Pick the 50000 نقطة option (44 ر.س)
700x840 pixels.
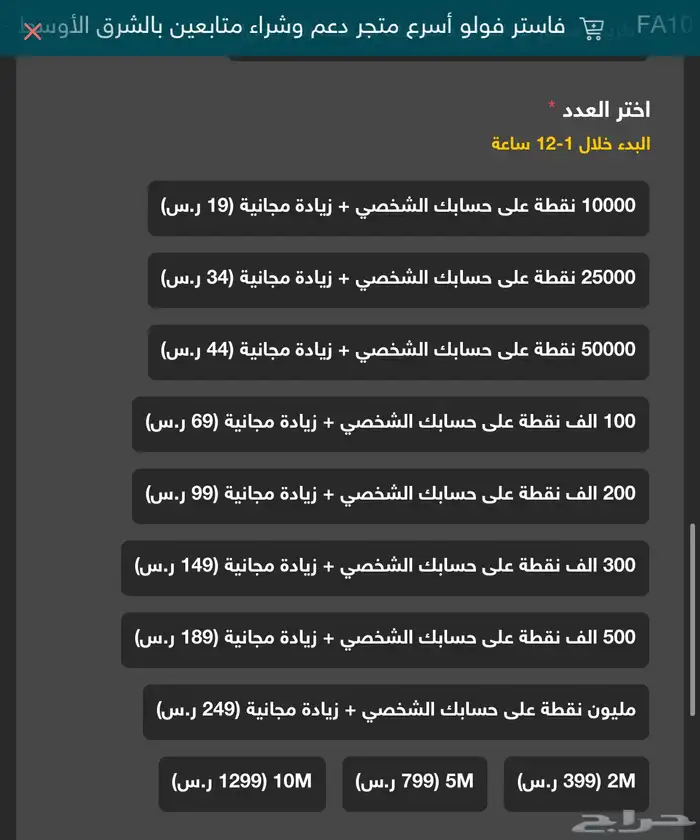(398, 351)
